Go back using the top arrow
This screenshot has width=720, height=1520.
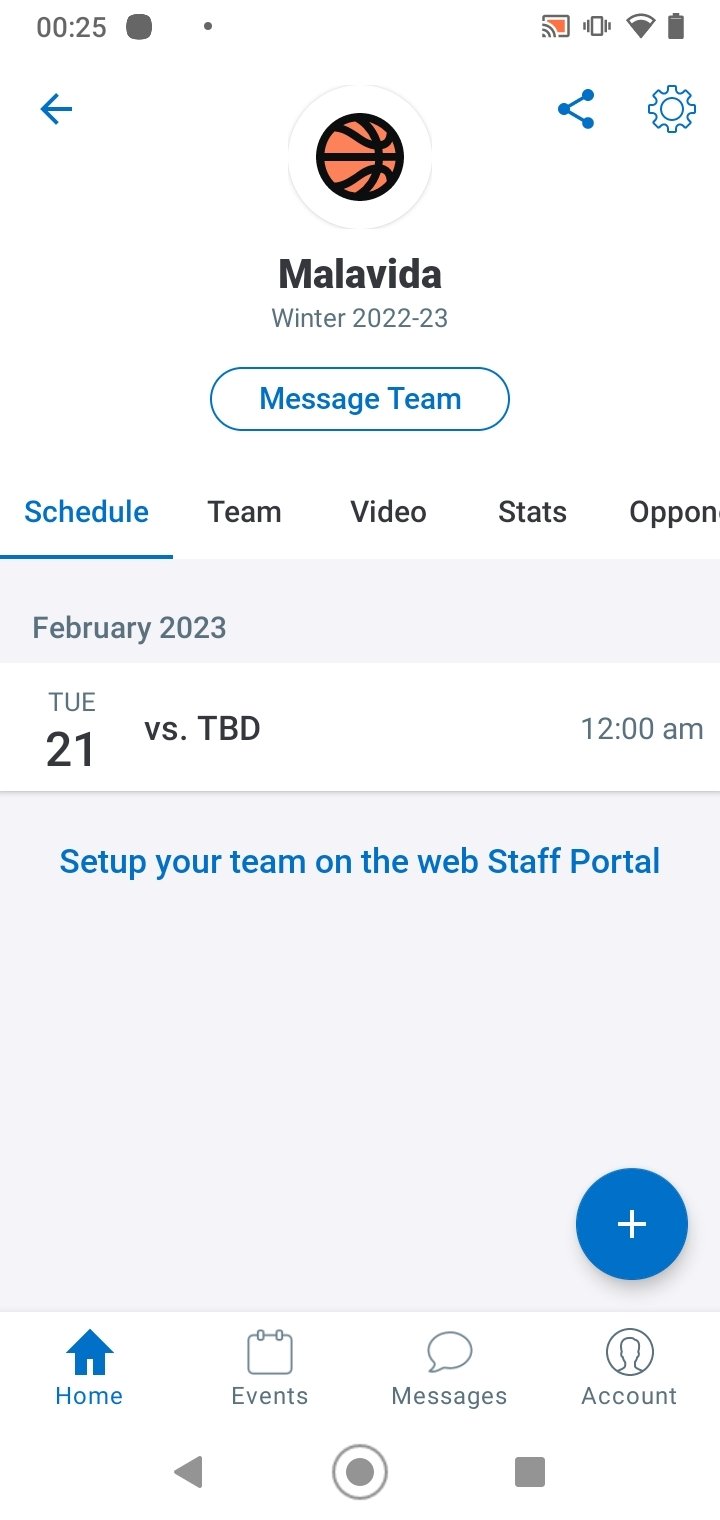click(56, 109)
